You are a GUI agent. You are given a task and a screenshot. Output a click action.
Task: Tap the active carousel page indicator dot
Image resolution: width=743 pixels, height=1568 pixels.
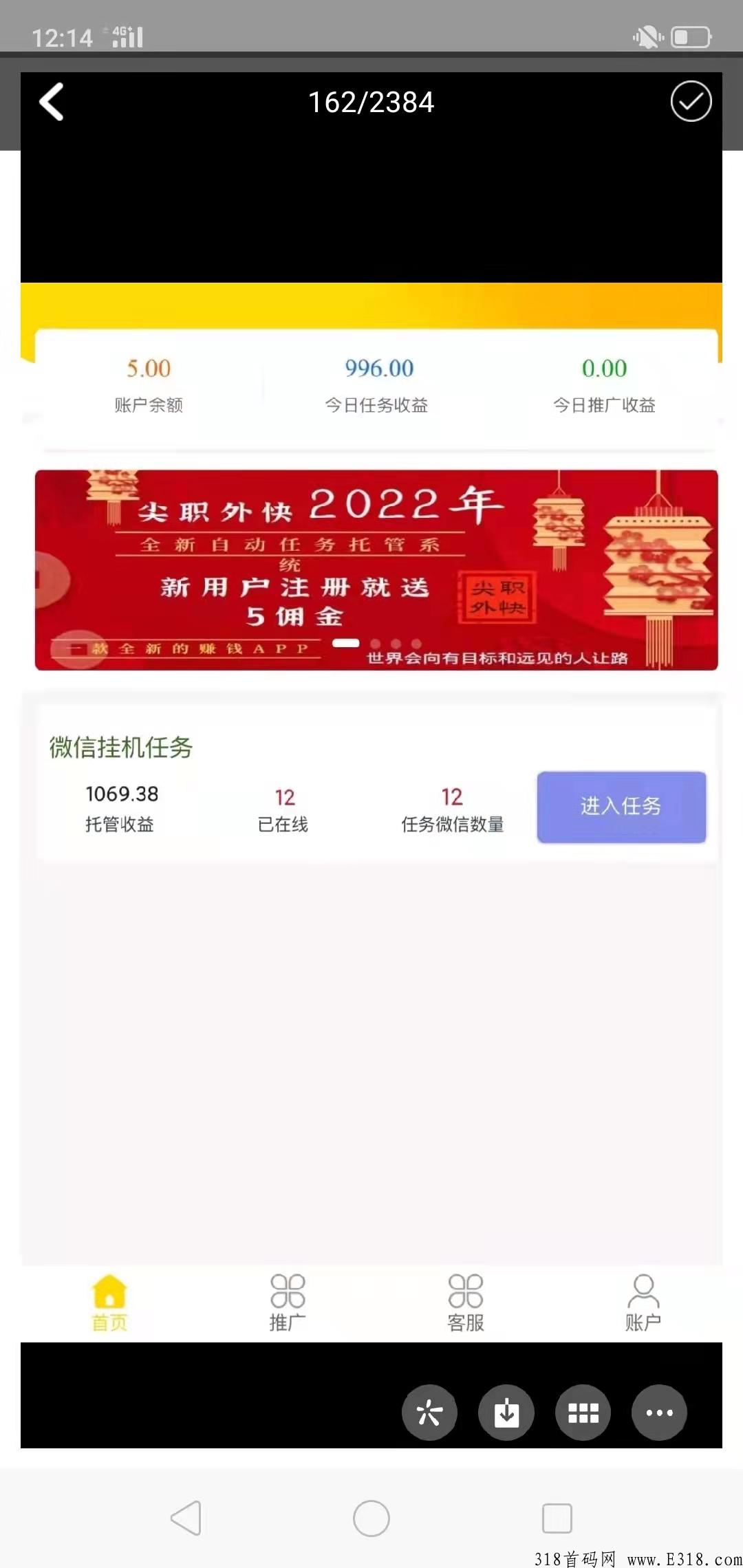(x=346, y=644)
